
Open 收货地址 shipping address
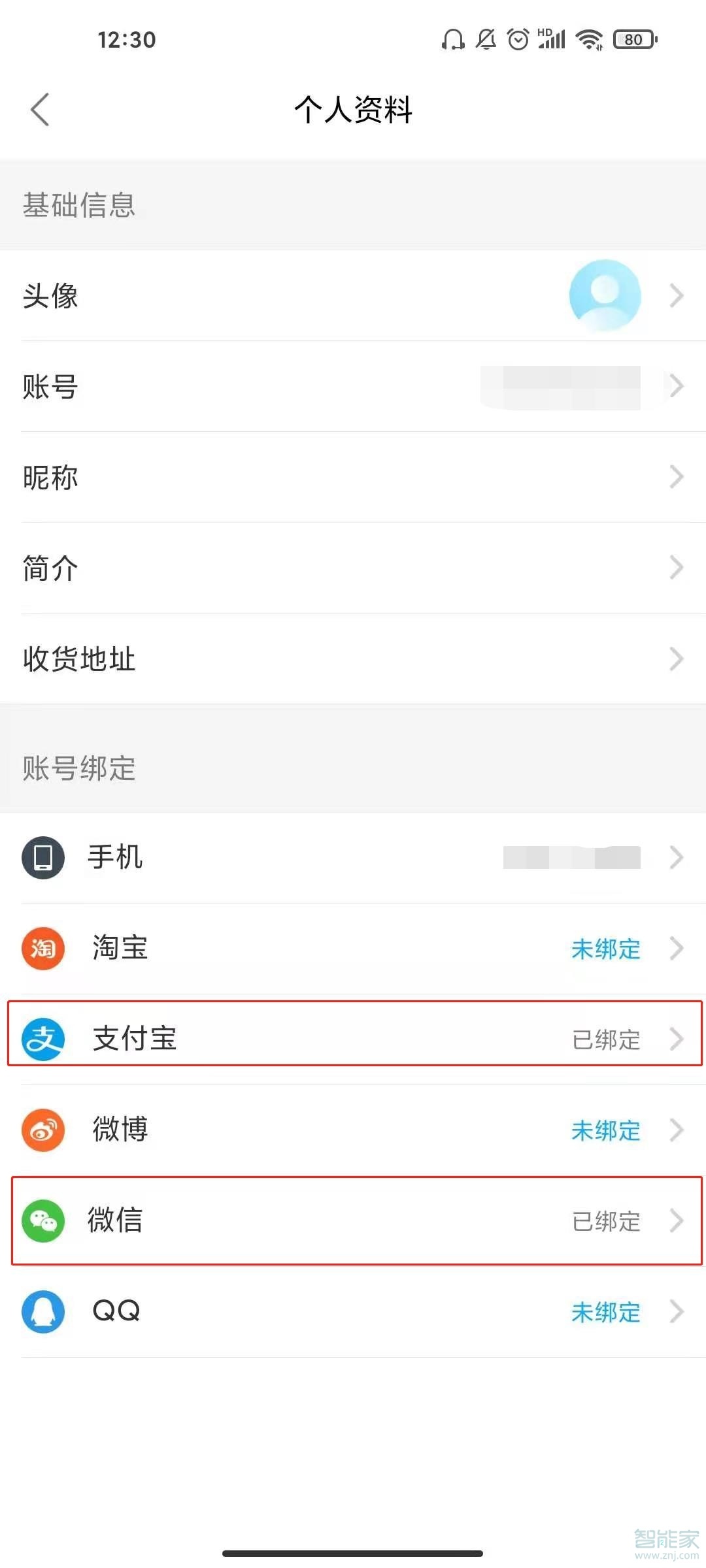353,659
